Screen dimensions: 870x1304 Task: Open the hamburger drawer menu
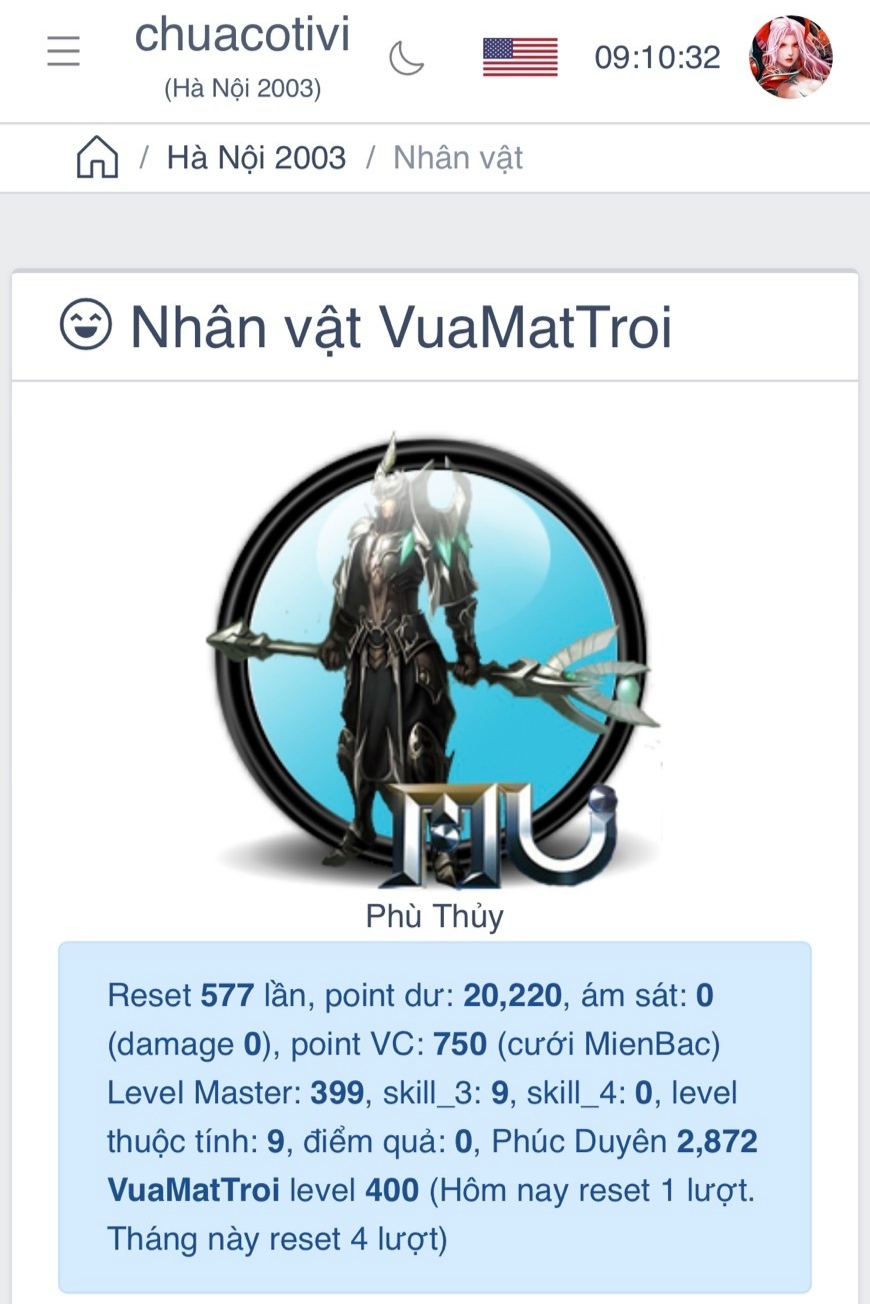[x=63, y=51]
